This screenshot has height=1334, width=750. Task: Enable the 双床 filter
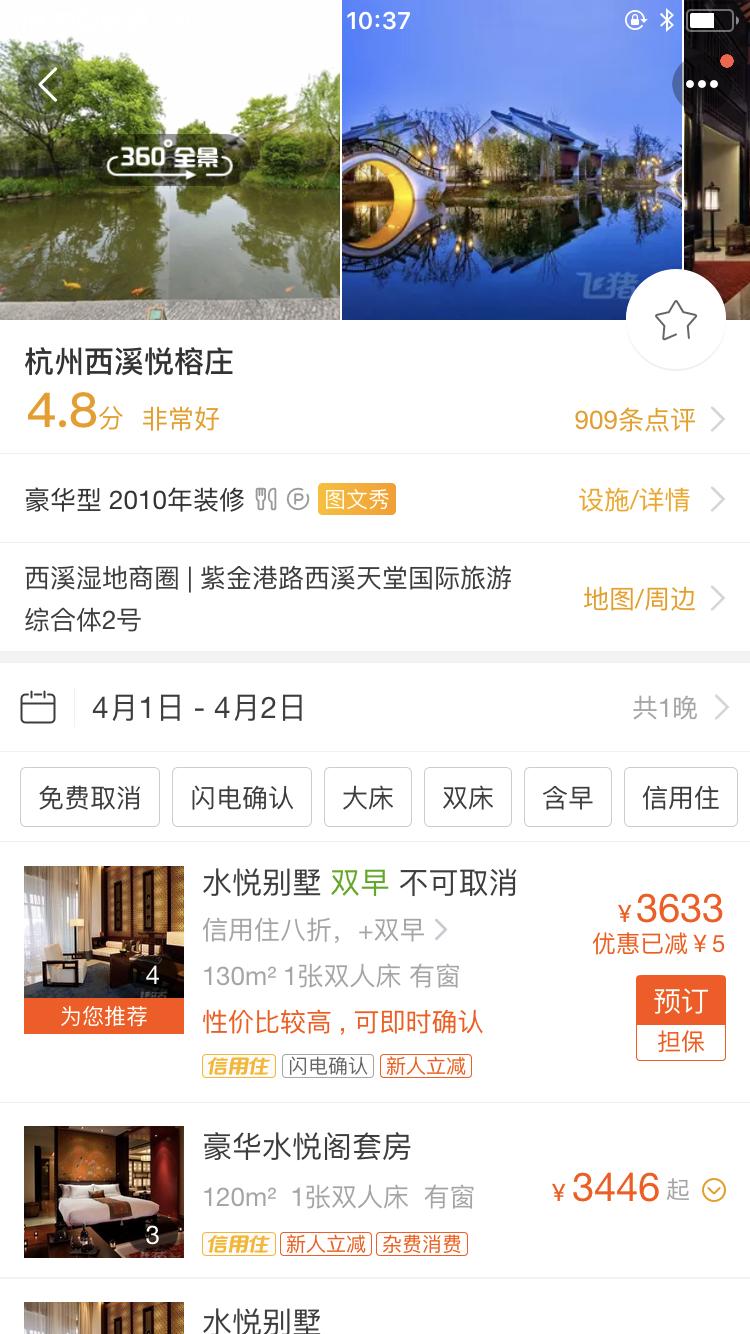[x=467, y=796]
